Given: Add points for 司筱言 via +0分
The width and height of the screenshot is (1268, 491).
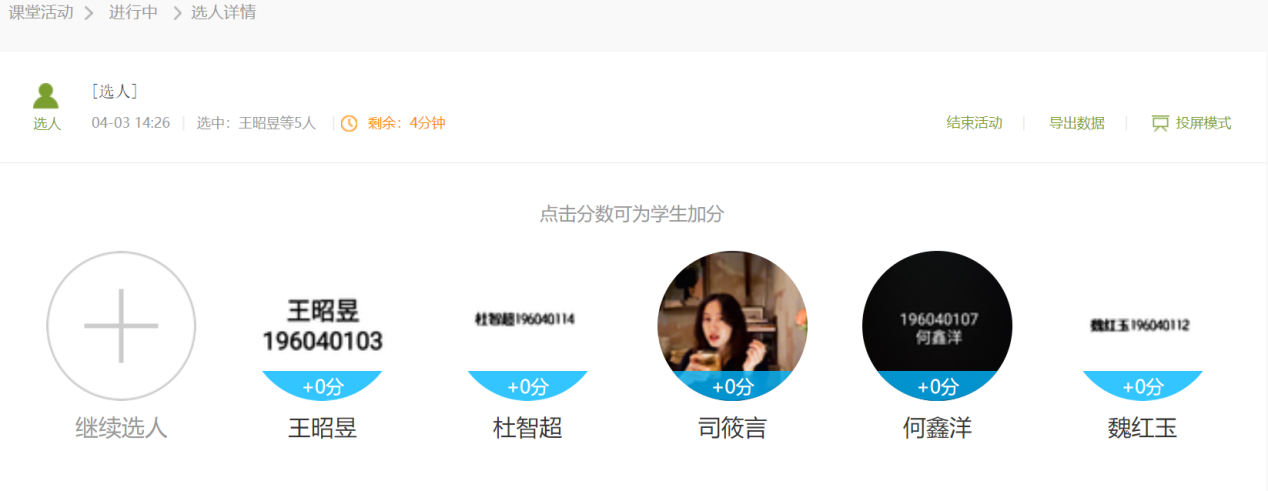Looking at the screenshot, I should coord(732,386).
